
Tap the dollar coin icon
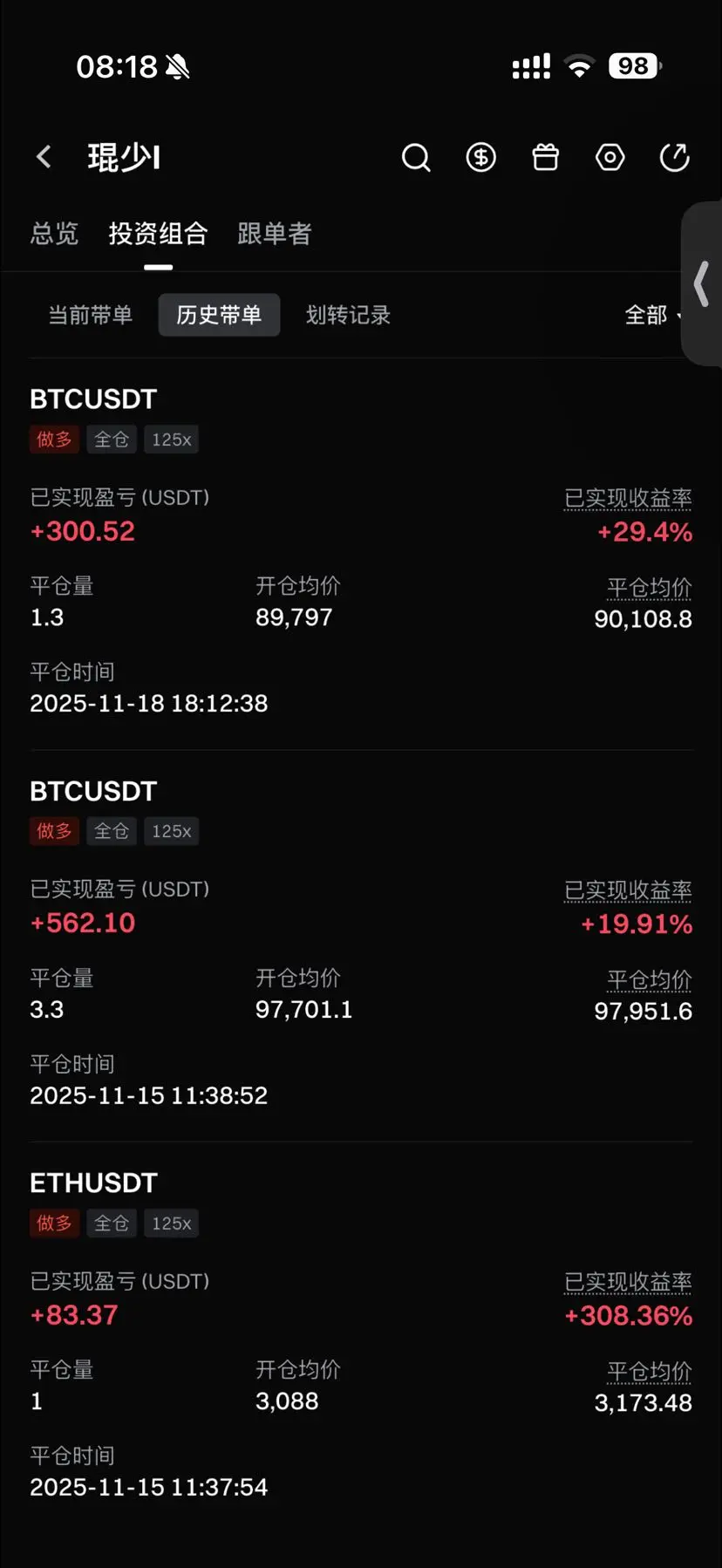coord(480,158)
